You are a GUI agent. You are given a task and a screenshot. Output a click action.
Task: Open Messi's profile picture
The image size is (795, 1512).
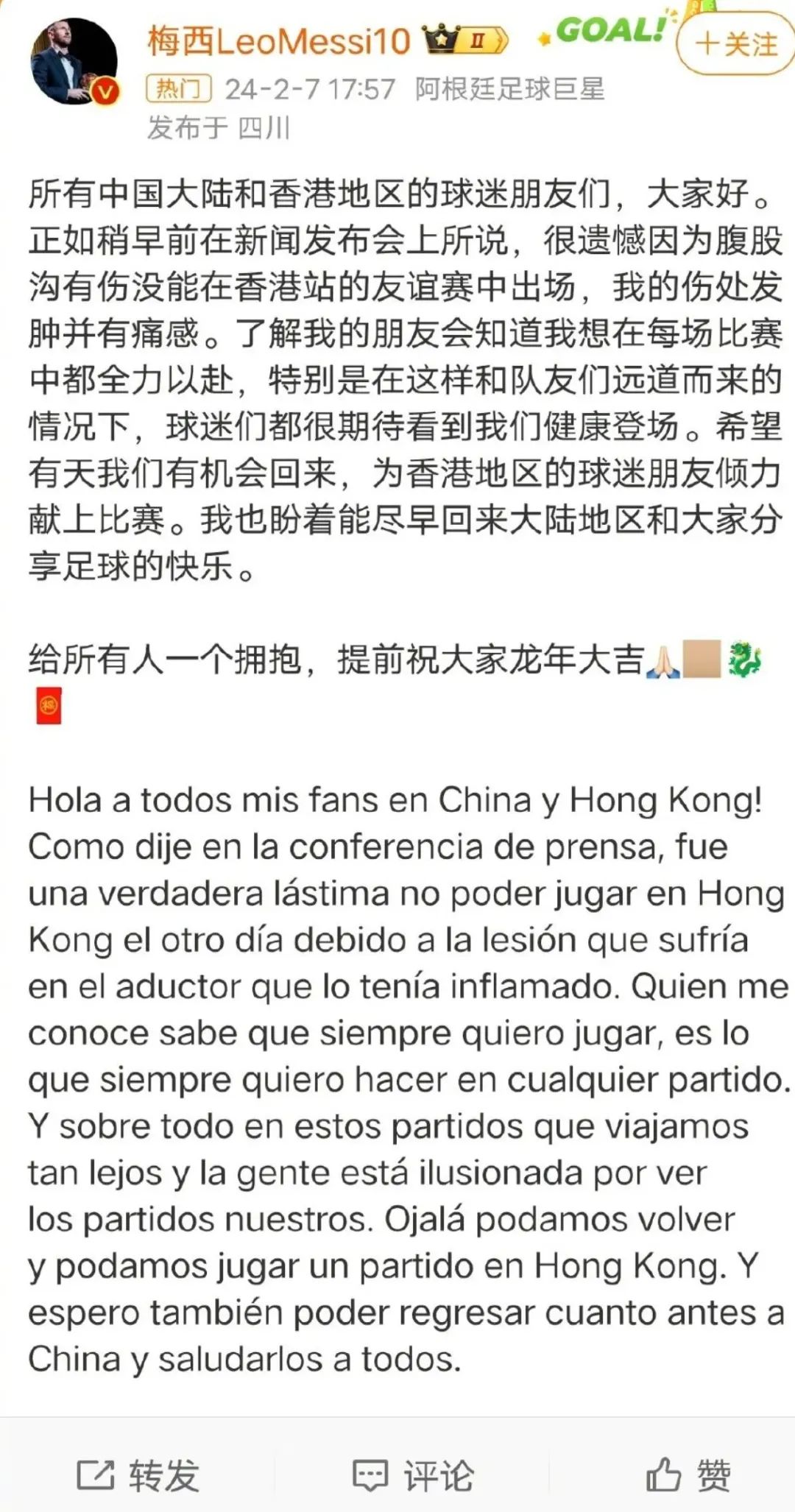point(74,62)
